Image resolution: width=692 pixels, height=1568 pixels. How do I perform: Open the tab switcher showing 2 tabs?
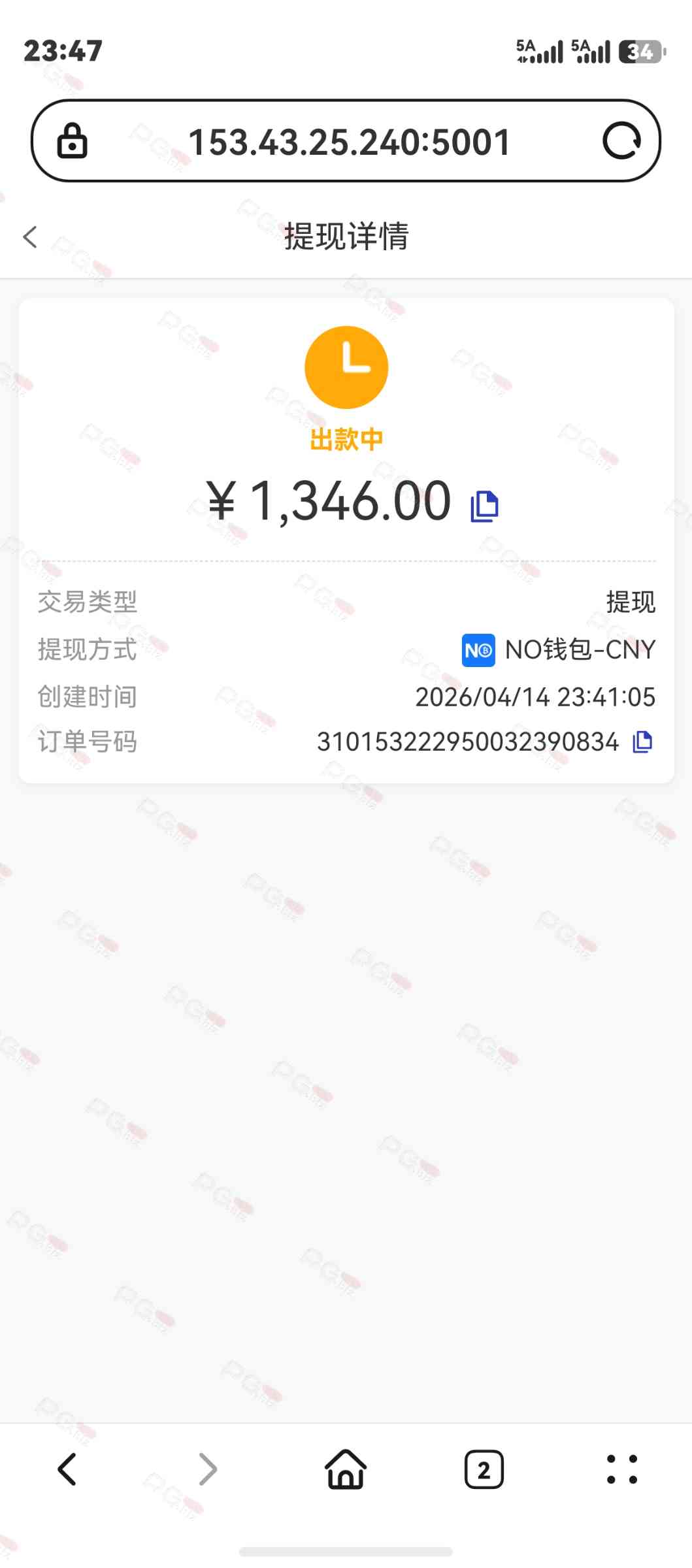(484, 1469)
